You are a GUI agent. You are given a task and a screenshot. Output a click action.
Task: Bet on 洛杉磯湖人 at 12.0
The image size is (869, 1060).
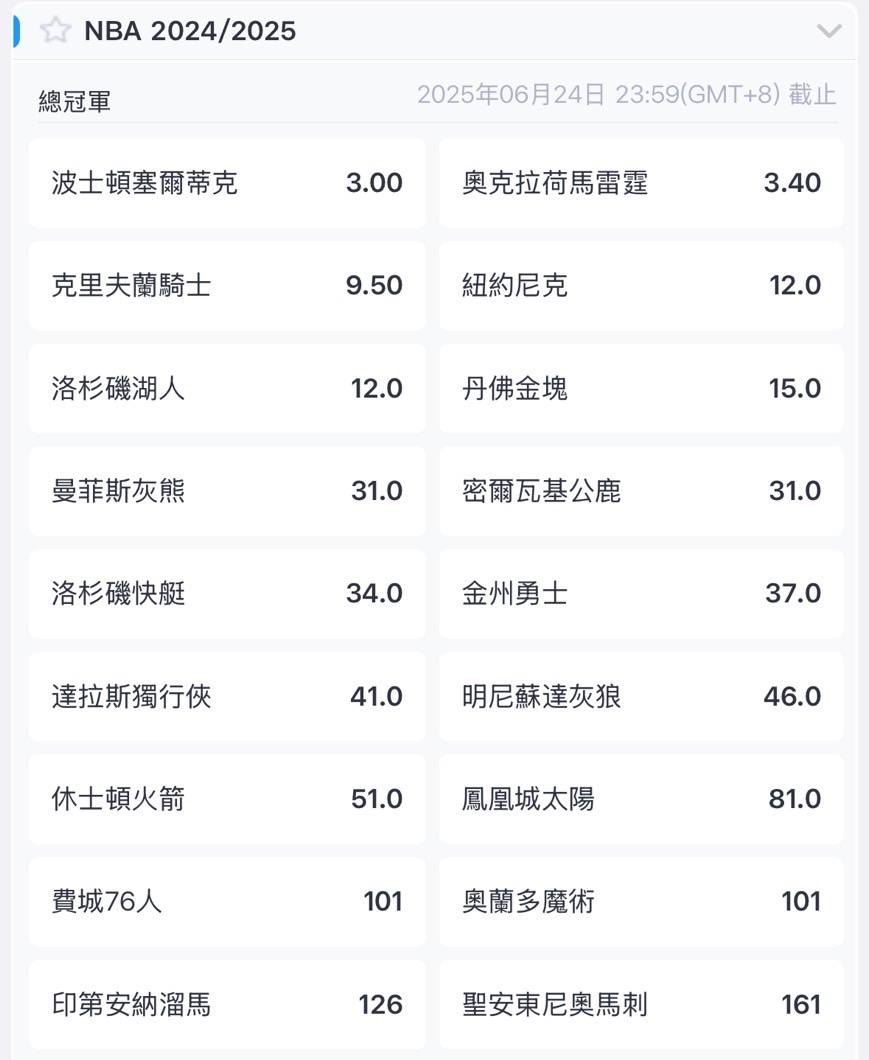click(227, 388)
